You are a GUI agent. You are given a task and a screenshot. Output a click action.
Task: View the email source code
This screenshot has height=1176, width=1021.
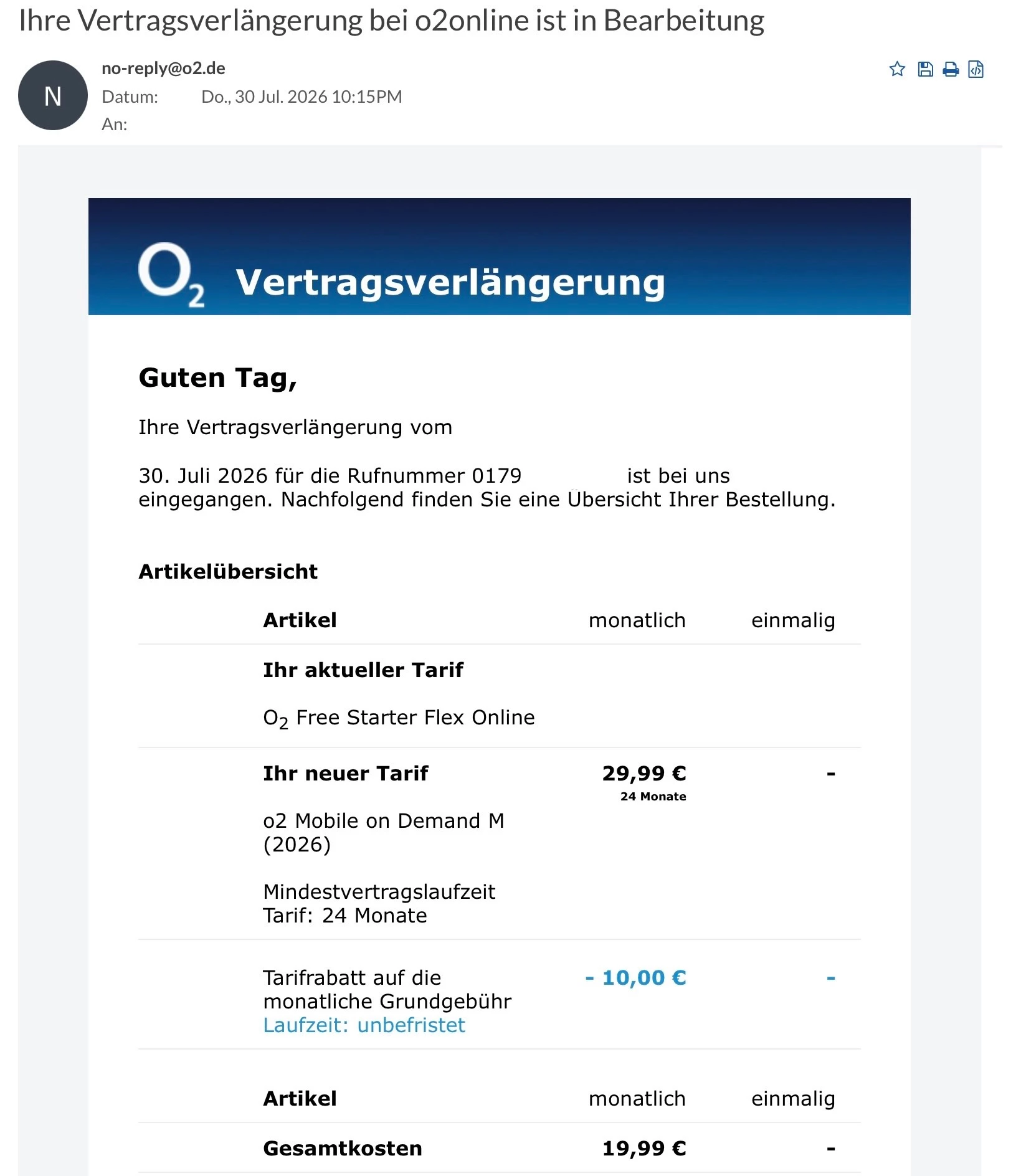coord(976,69)
